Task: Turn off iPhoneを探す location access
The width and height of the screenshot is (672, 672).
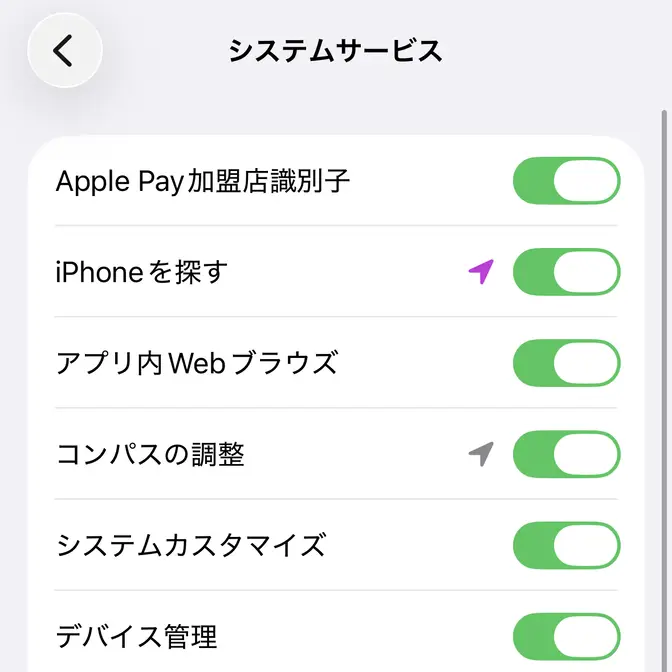Action: pos(566,272)
